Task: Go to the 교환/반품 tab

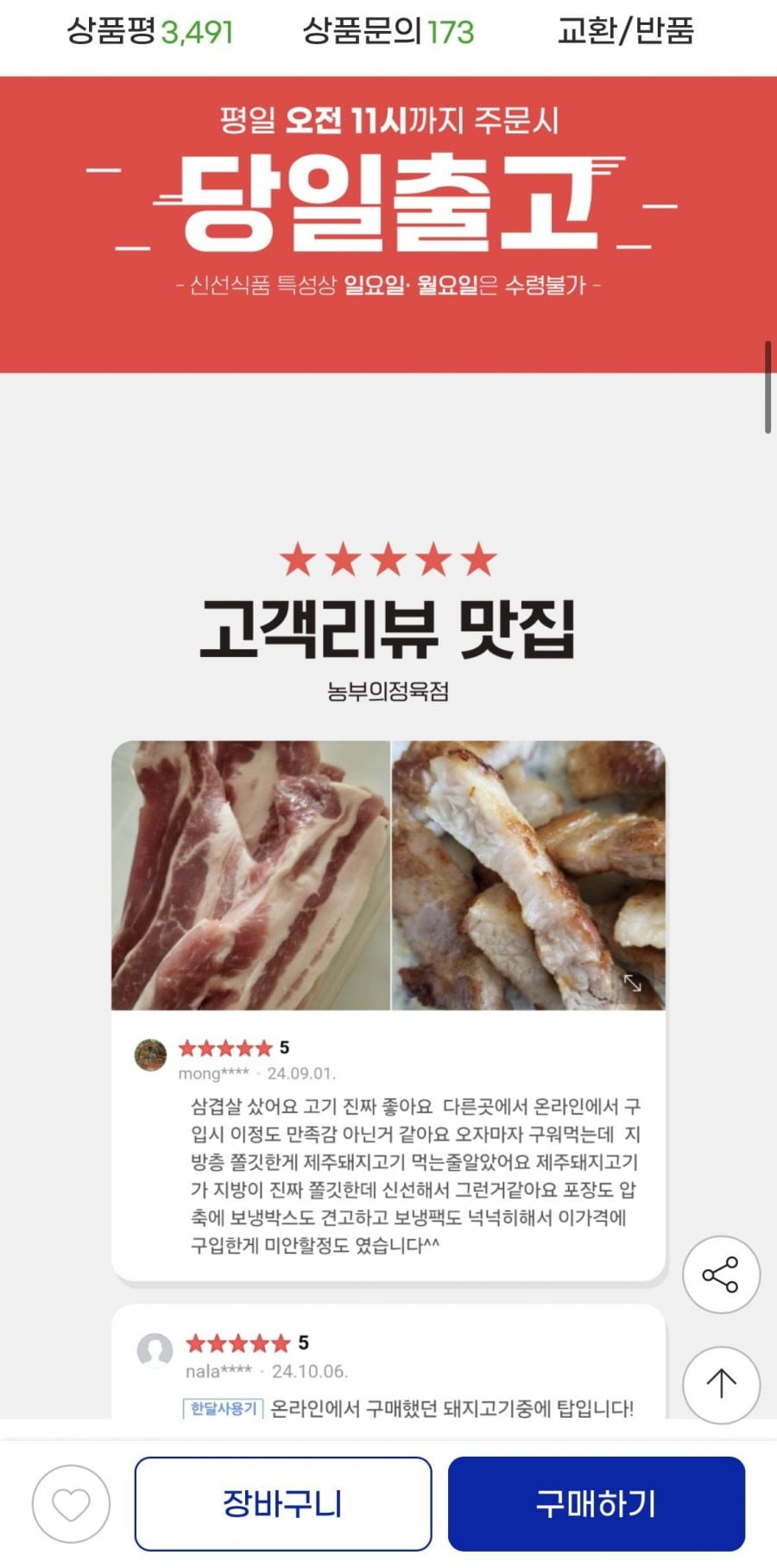Action: [625, 33]
